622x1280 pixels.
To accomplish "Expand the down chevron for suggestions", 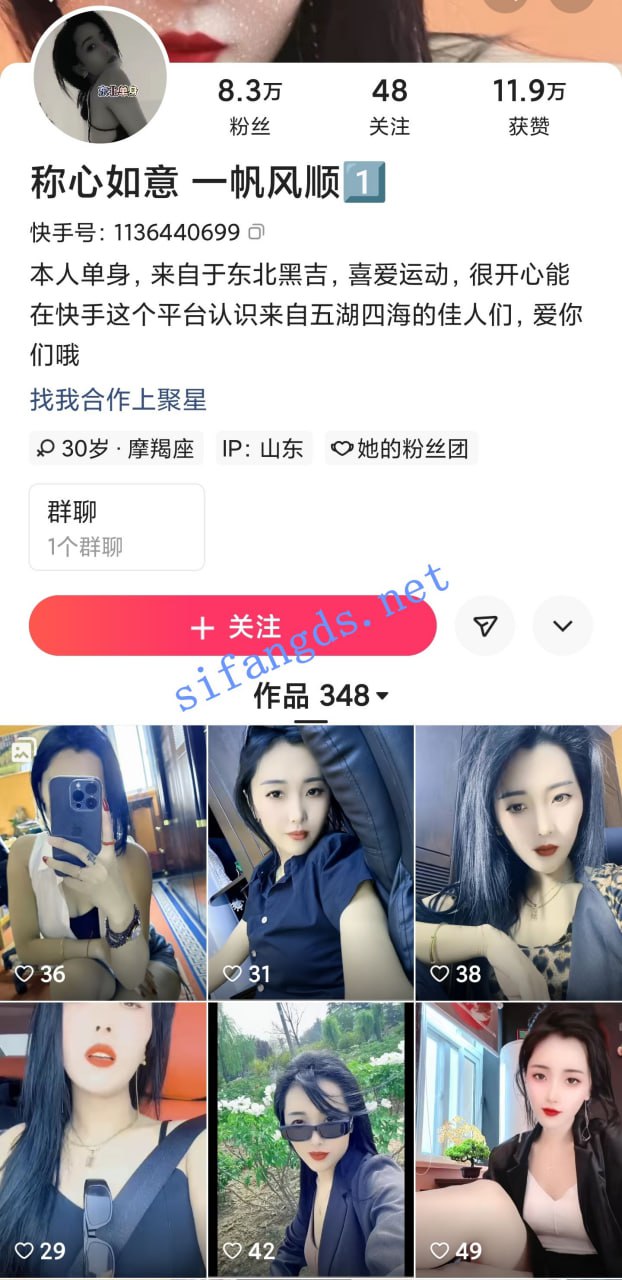I will [562, 626].
